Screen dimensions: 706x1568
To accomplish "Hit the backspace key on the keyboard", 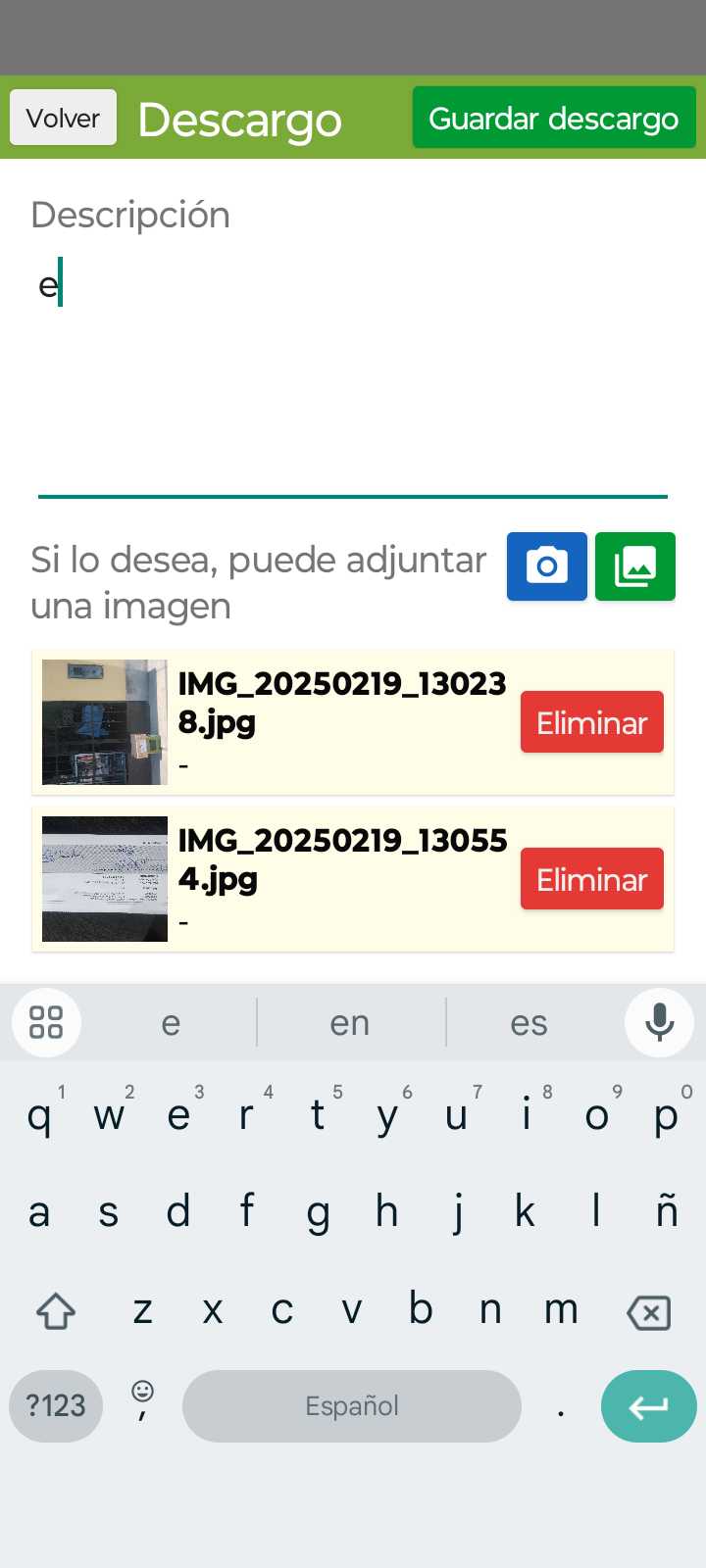I will [x=648, y=1311].
